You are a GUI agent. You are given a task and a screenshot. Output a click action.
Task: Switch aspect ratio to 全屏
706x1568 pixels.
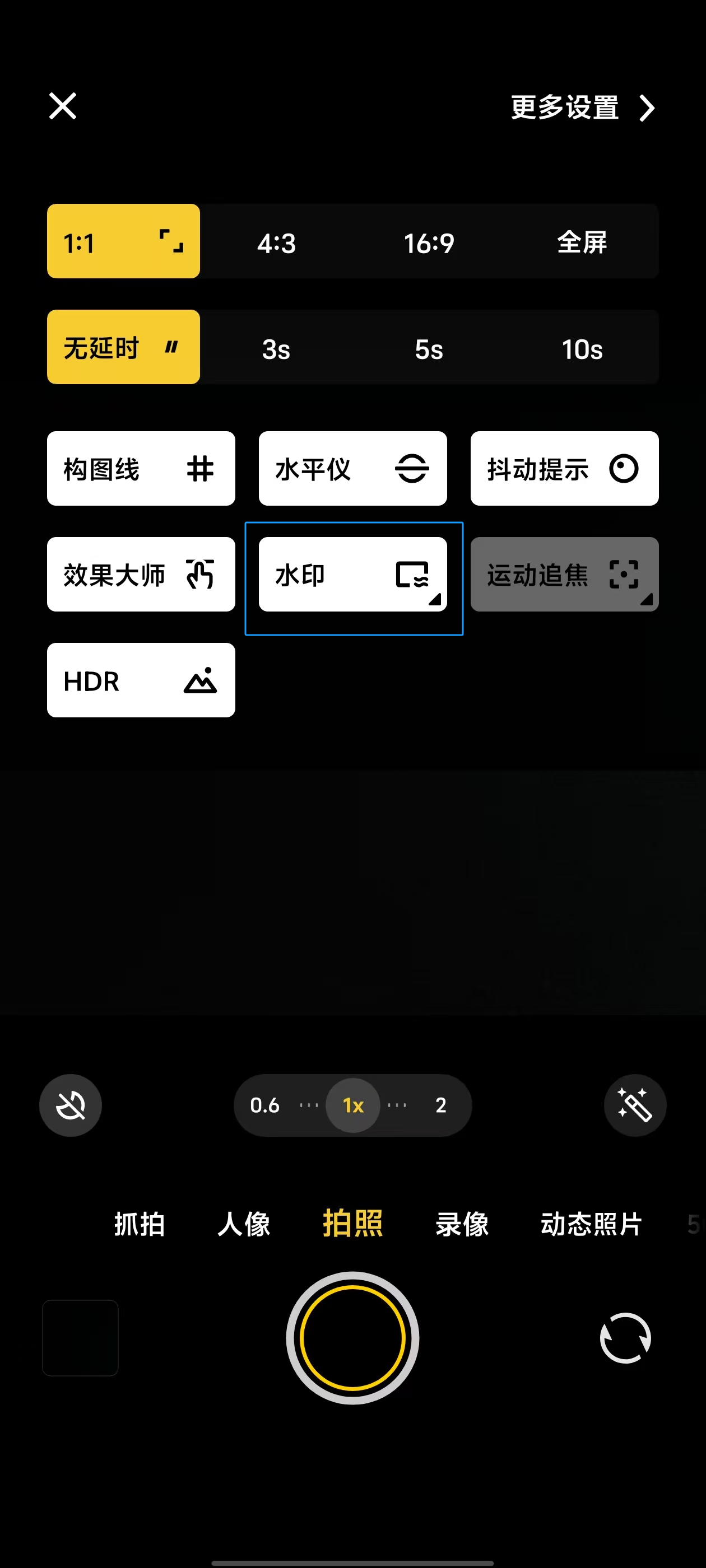tap(582, 242)
